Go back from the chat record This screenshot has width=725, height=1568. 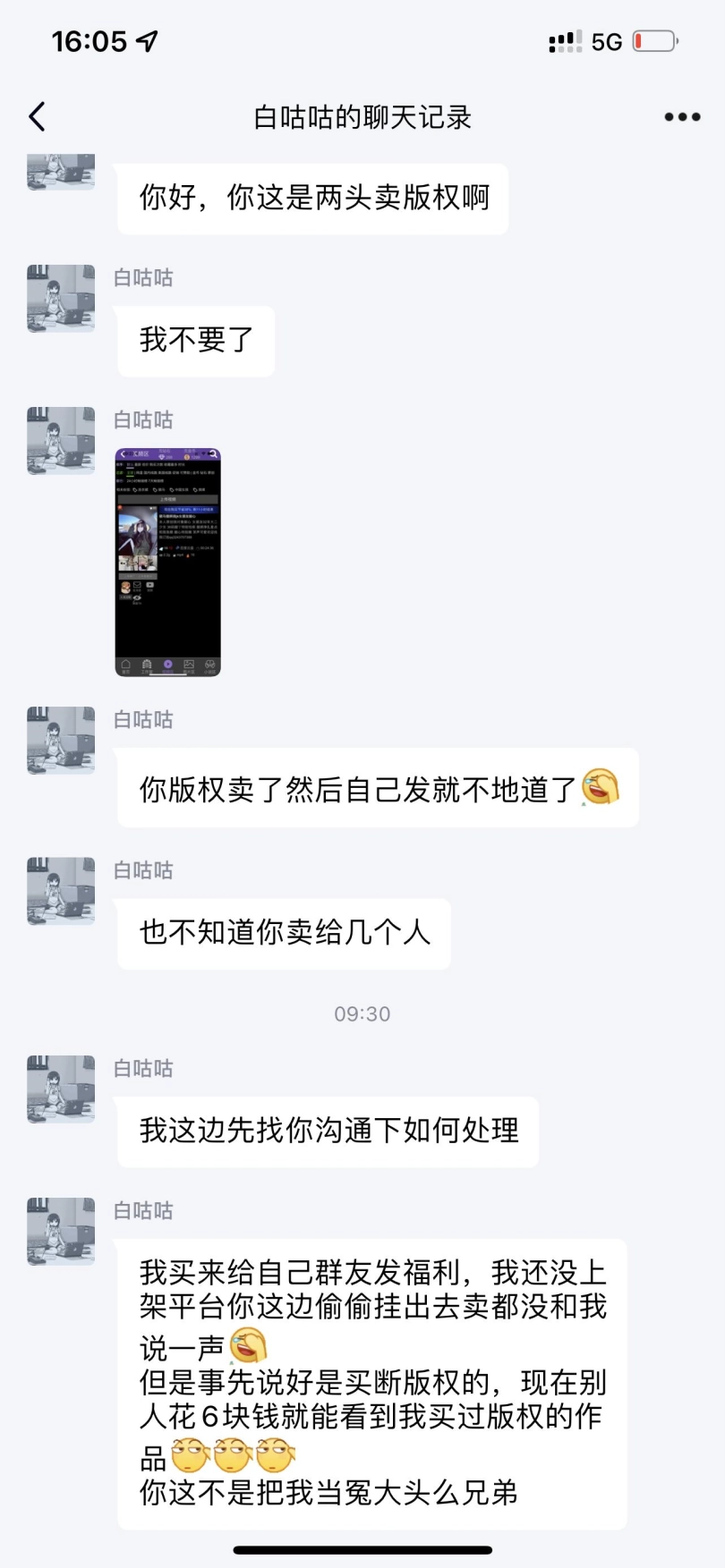coord(38,117)
